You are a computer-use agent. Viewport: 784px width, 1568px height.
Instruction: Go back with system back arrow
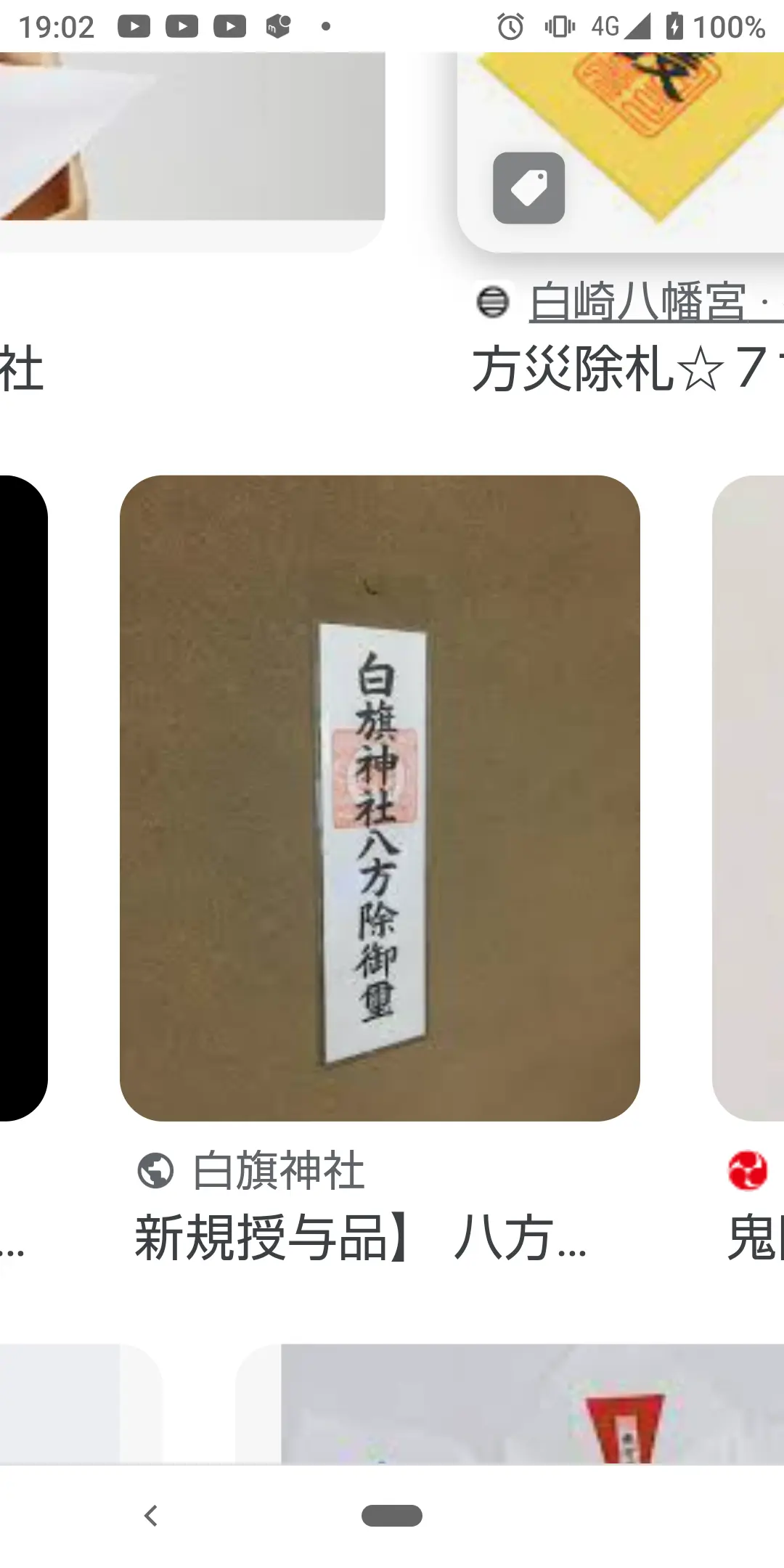[151, 1516]
